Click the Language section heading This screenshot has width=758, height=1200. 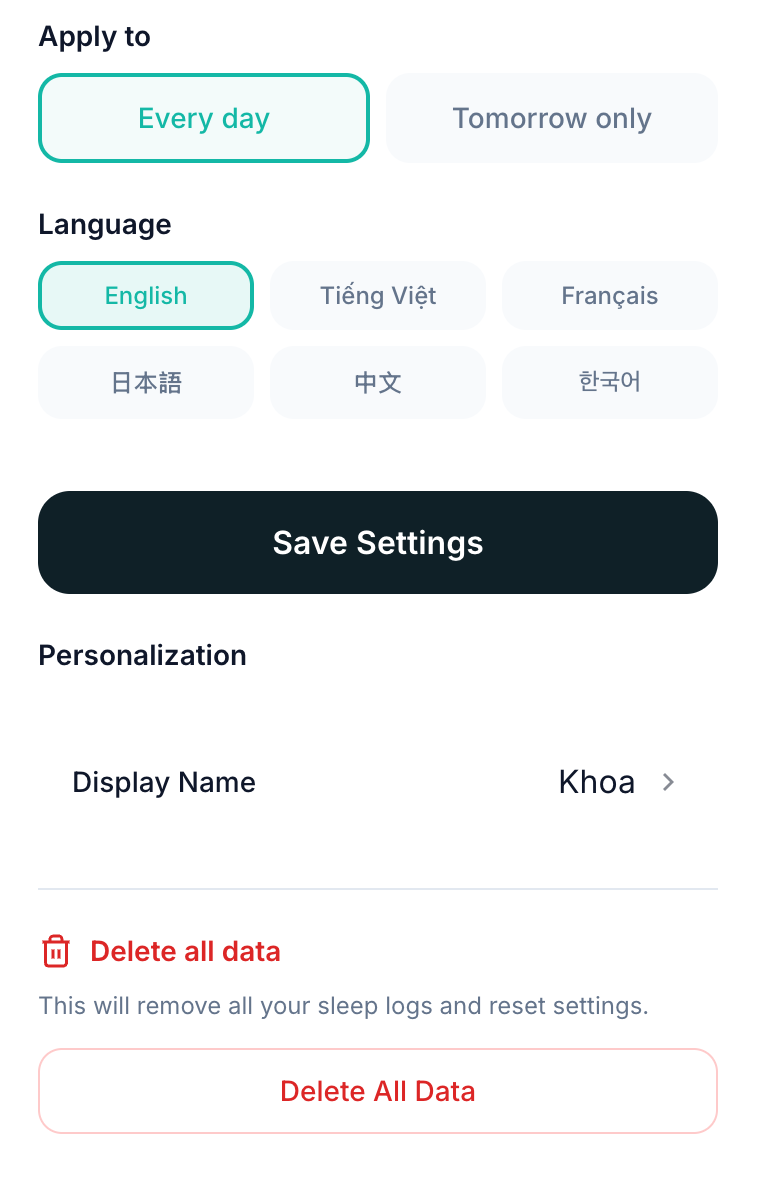tap(104, 225)
